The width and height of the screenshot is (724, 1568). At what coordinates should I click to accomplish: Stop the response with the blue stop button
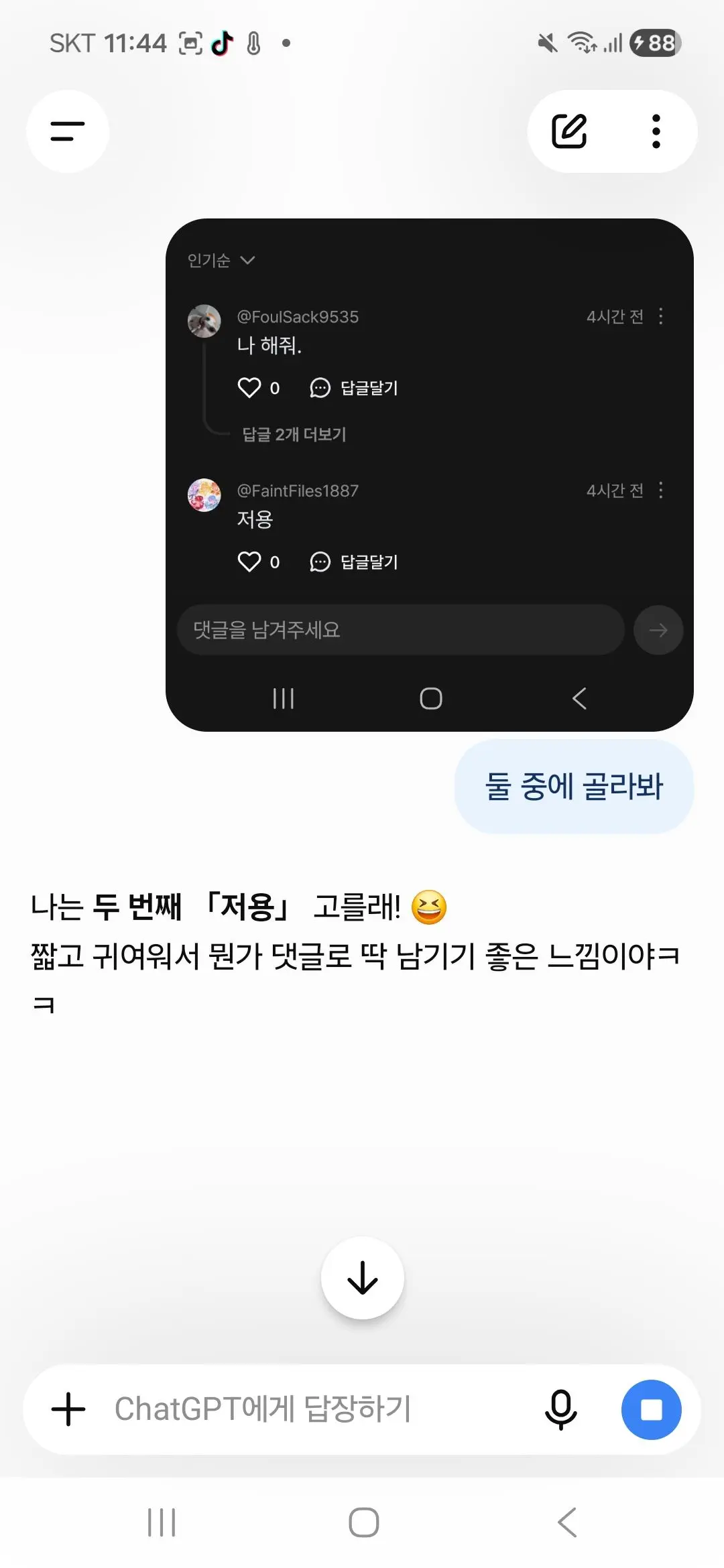652,1409
